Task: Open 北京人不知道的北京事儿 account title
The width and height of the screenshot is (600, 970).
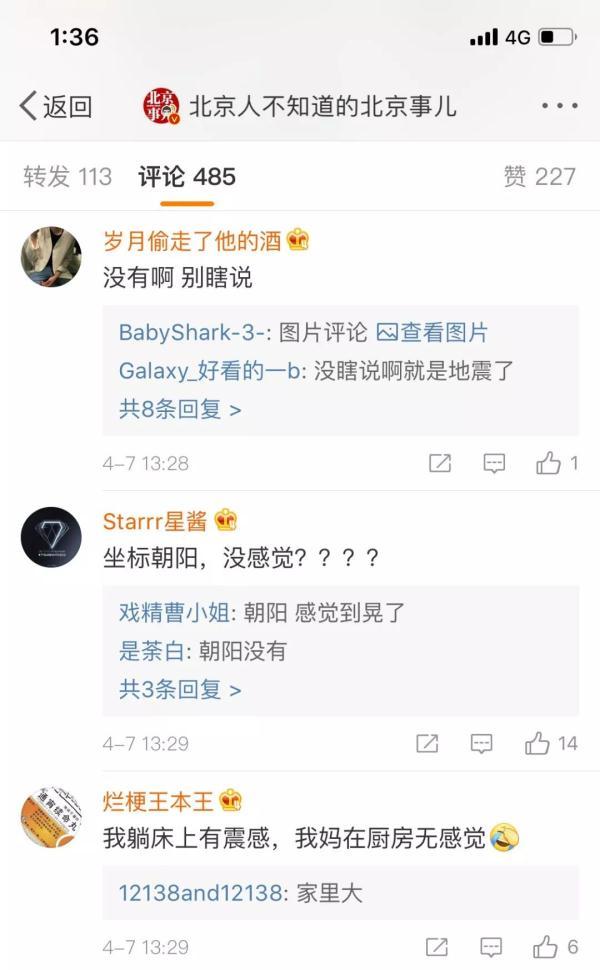Action: click(x=322, y=106)
